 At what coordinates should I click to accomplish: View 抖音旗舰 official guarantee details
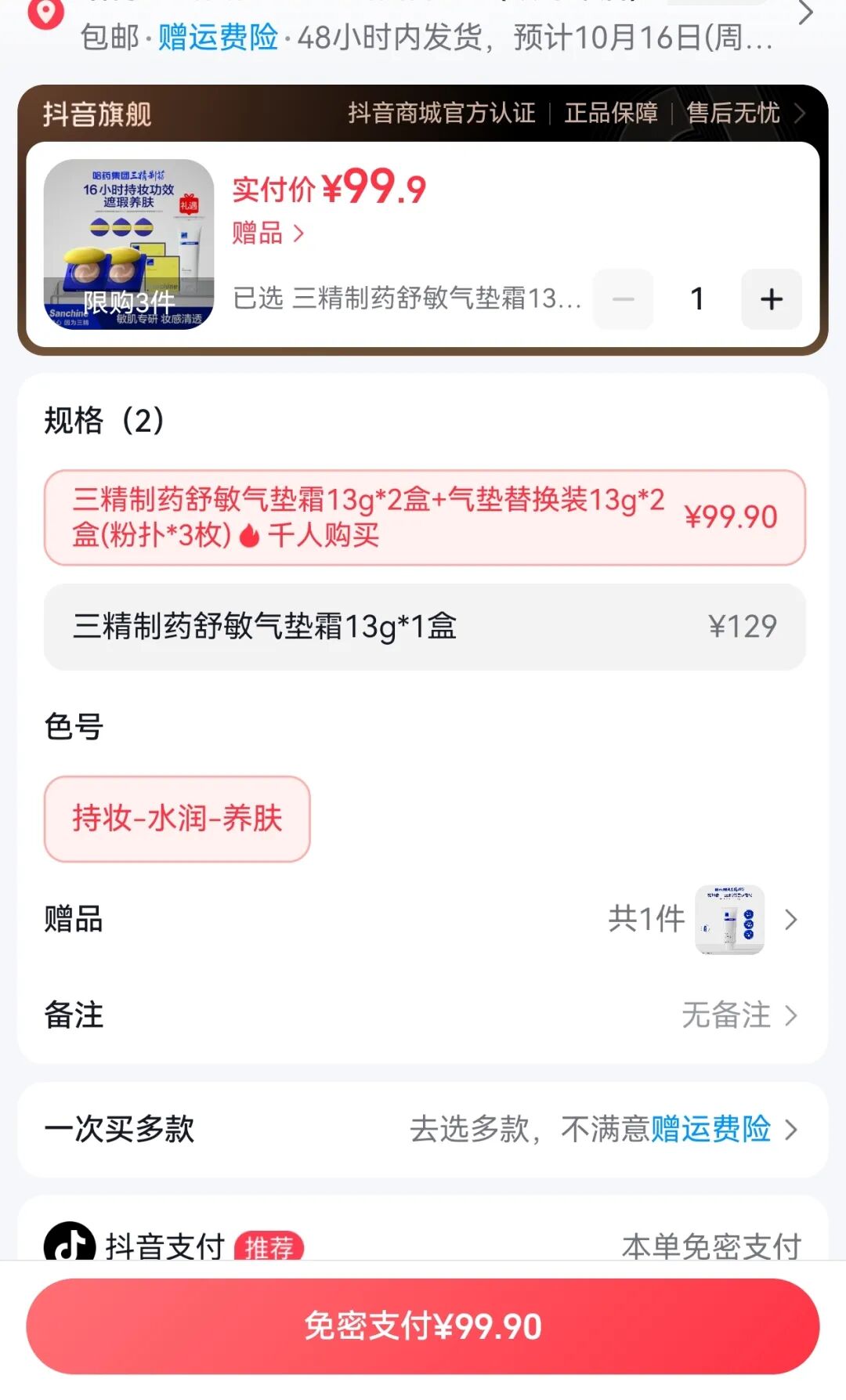(576, 114)
